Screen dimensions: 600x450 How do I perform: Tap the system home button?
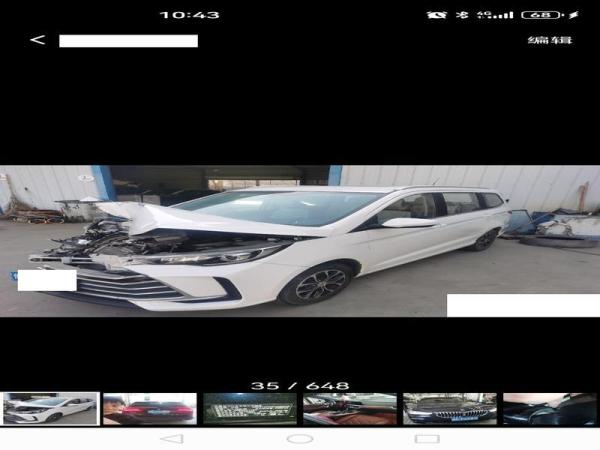coord(300,439)
